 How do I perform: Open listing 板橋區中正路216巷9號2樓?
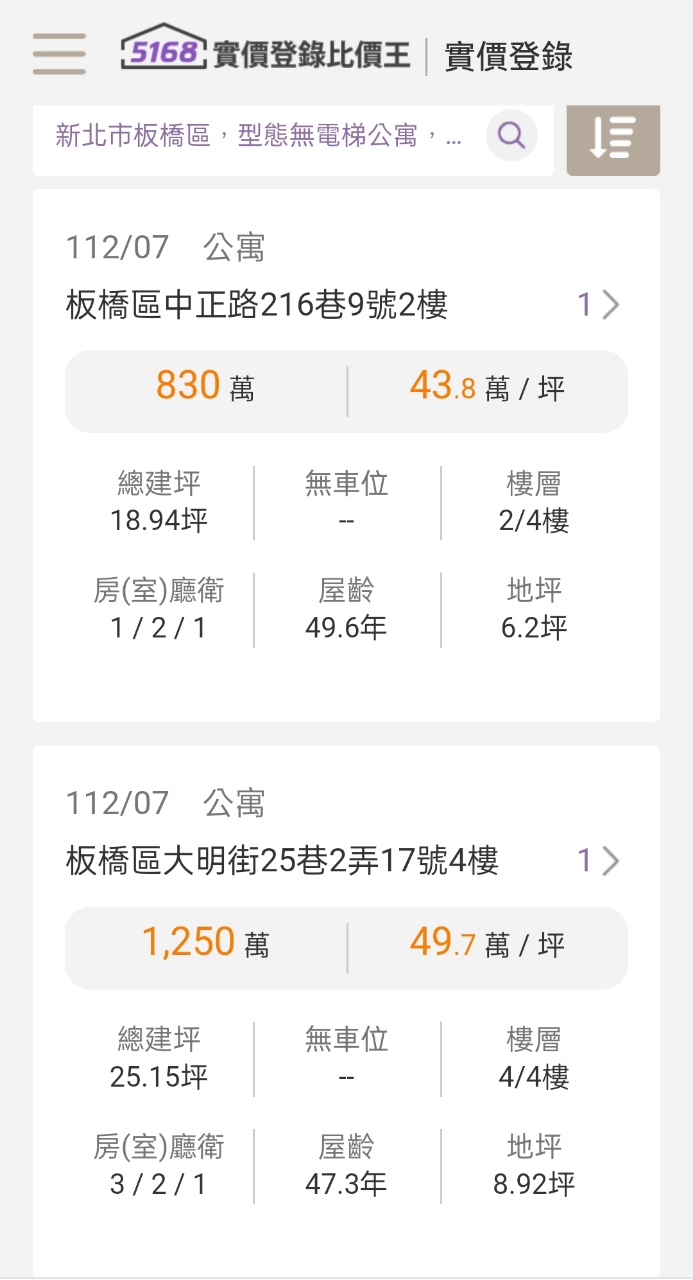click(257, 304)
